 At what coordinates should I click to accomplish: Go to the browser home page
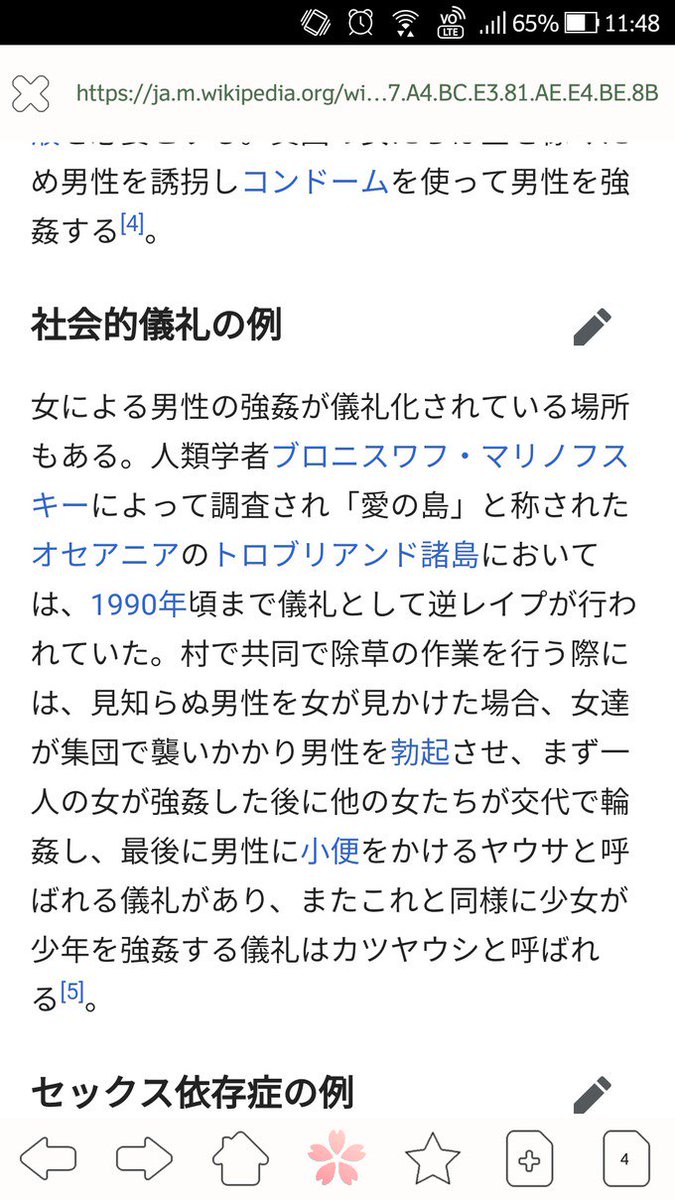click(x=240, y=1160)
